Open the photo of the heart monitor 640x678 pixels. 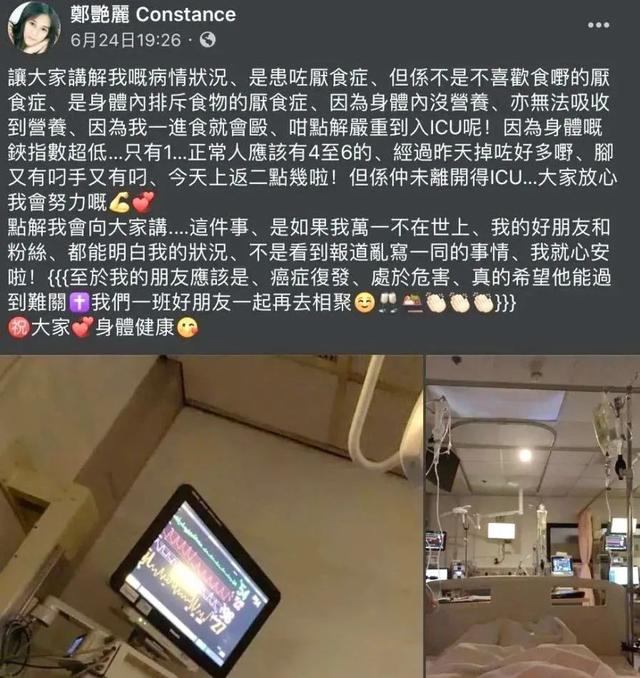click(x=210, y=517)
